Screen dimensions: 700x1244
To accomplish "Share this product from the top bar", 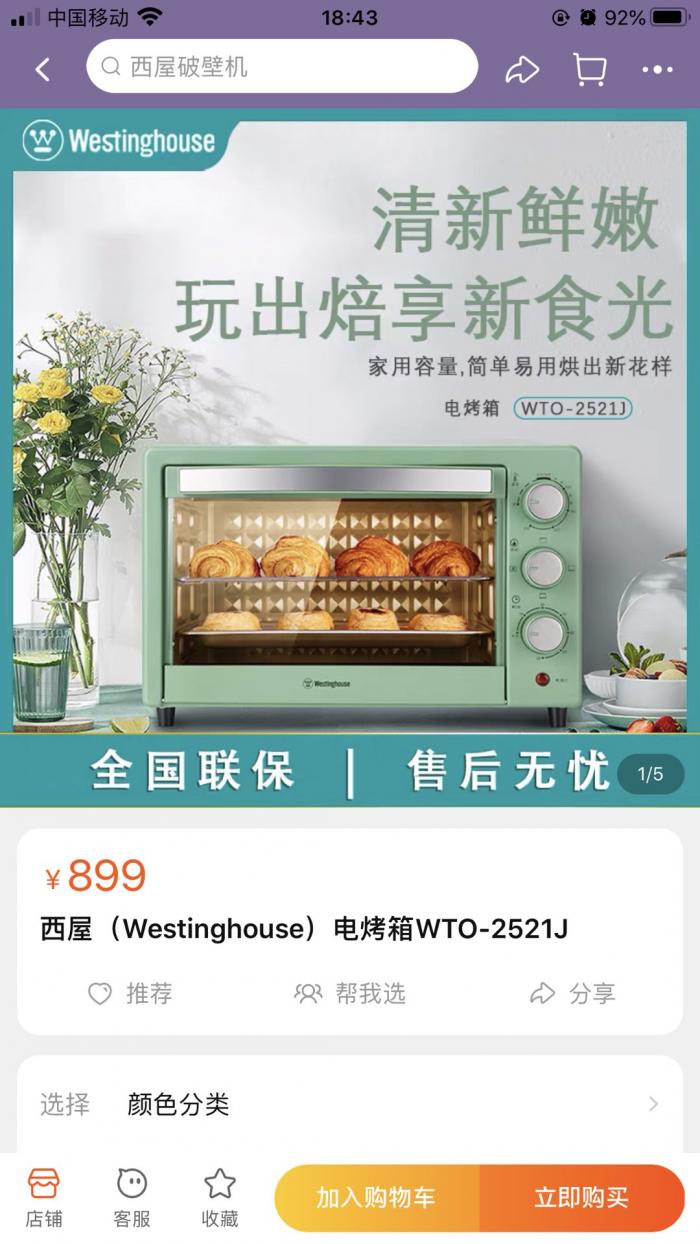I will click(x=521, y=69).
